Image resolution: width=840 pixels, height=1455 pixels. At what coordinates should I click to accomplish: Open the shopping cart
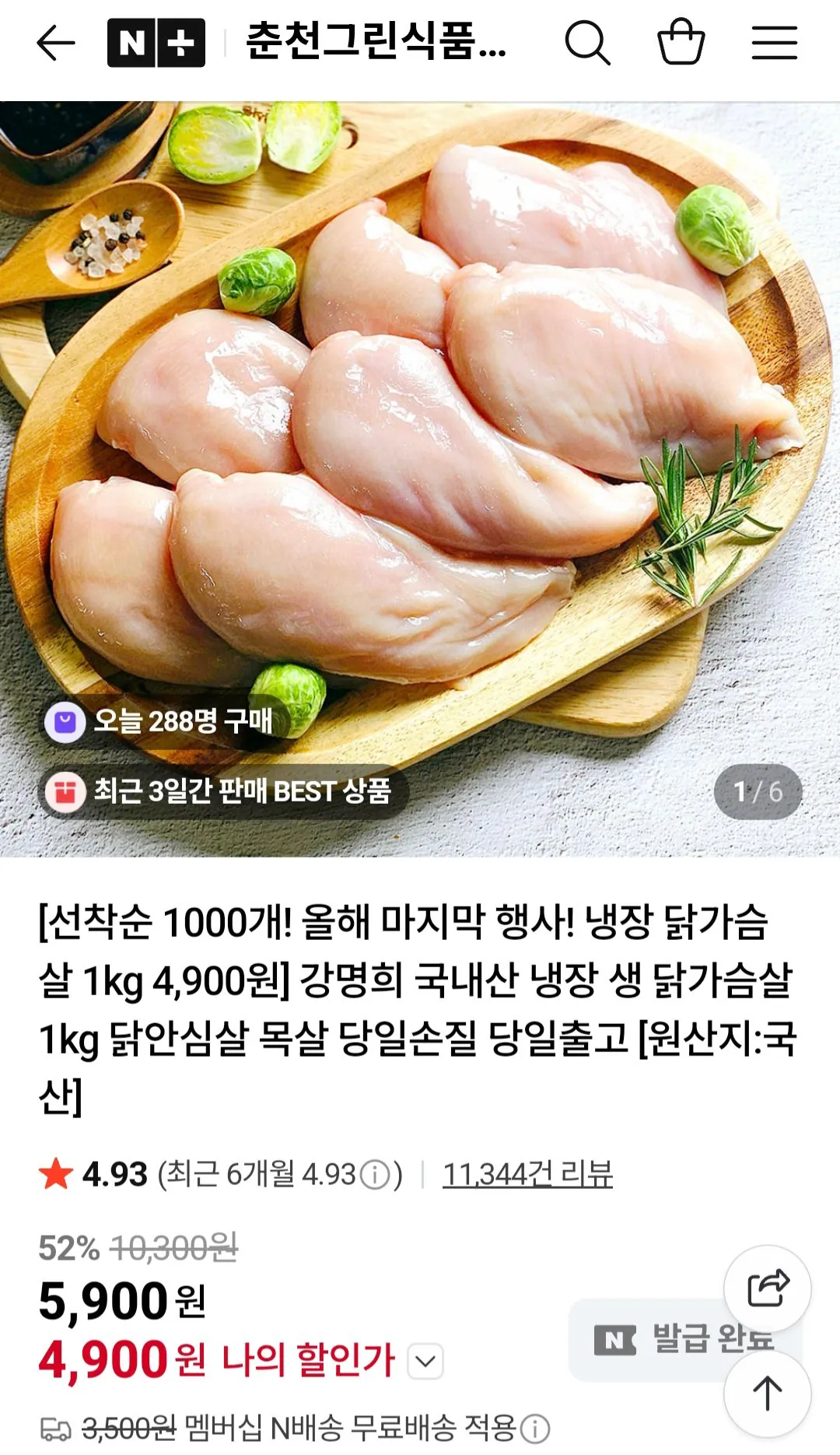pos(683,44)
